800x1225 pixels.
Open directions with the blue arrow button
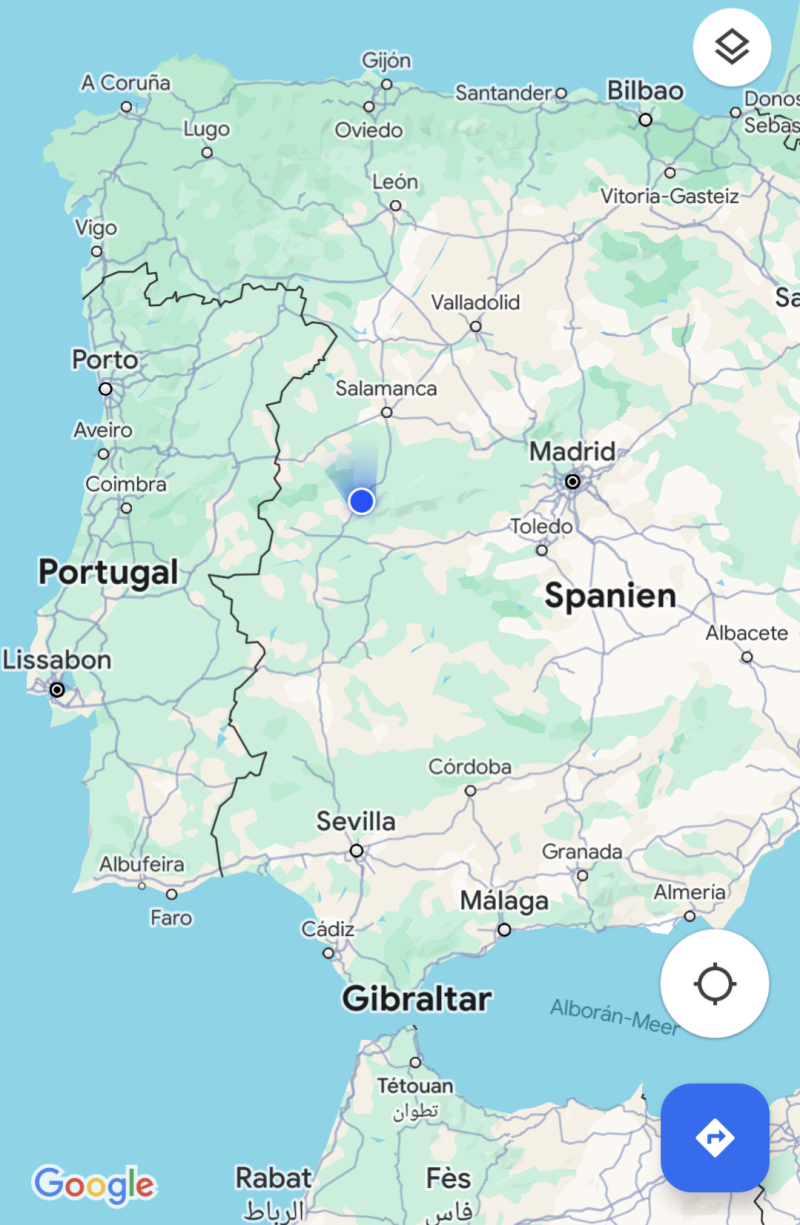click(714, 1137)
